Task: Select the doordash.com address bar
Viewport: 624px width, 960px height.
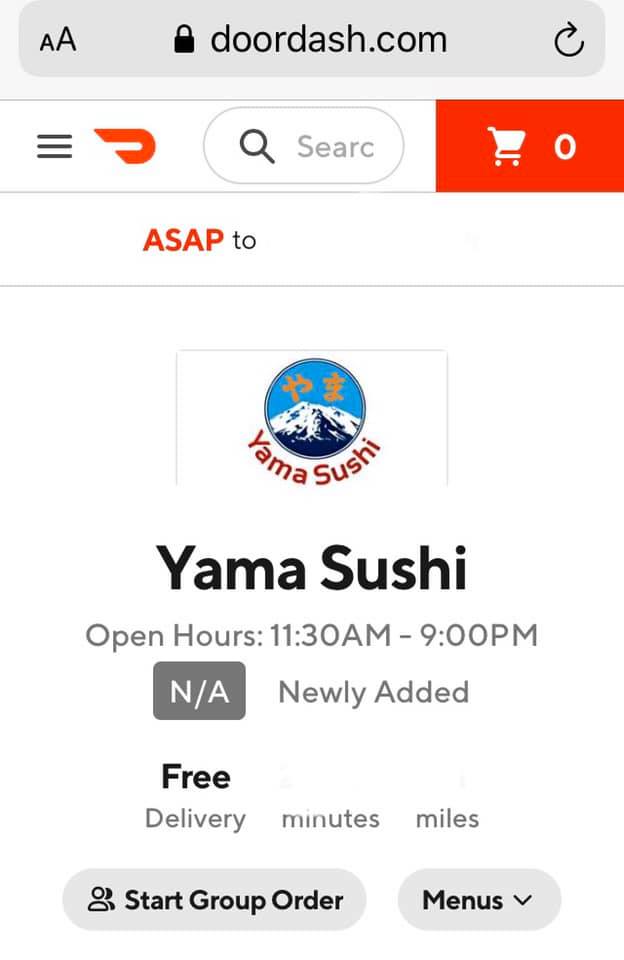Action: point(311,40)
